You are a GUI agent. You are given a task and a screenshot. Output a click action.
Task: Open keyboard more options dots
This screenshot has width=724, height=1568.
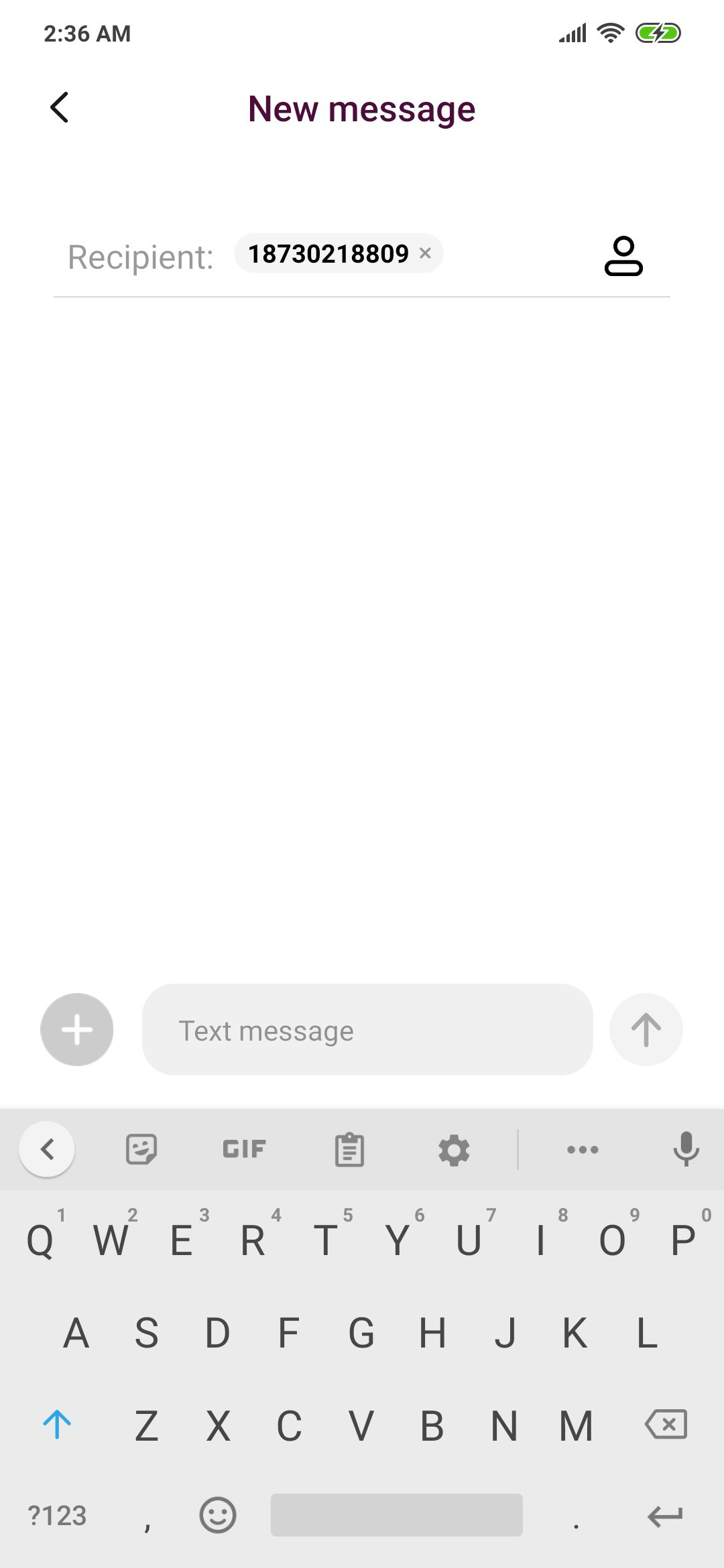583,1150
